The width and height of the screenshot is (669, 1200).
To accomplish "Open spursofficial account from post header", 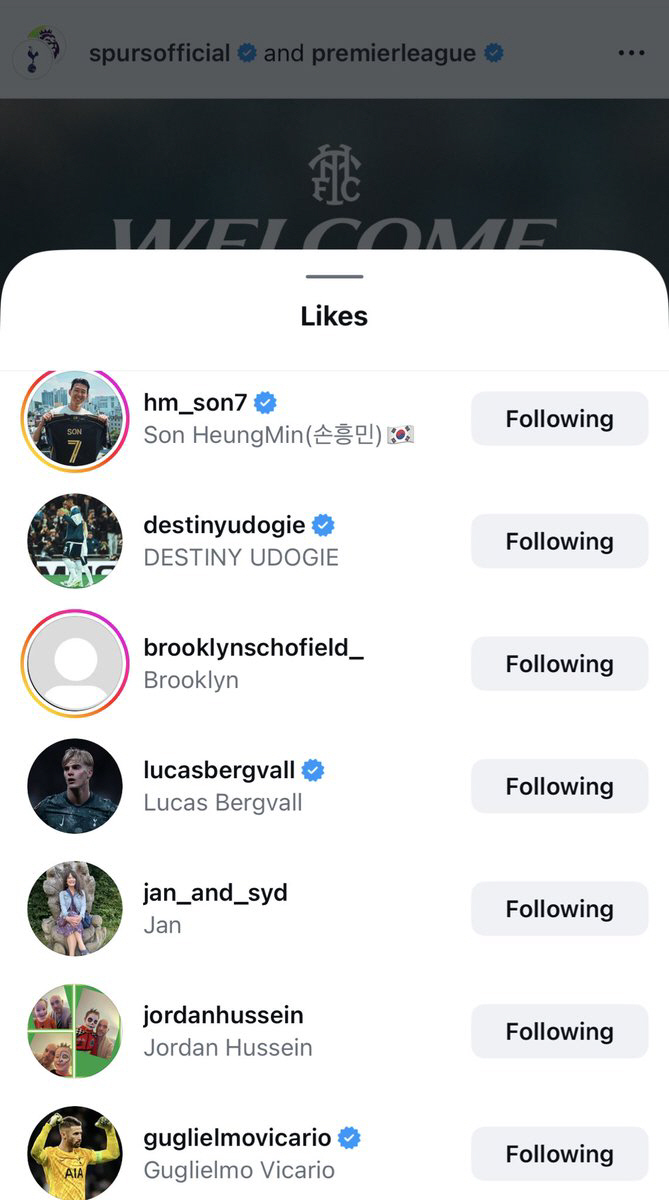I will point(159,53).
